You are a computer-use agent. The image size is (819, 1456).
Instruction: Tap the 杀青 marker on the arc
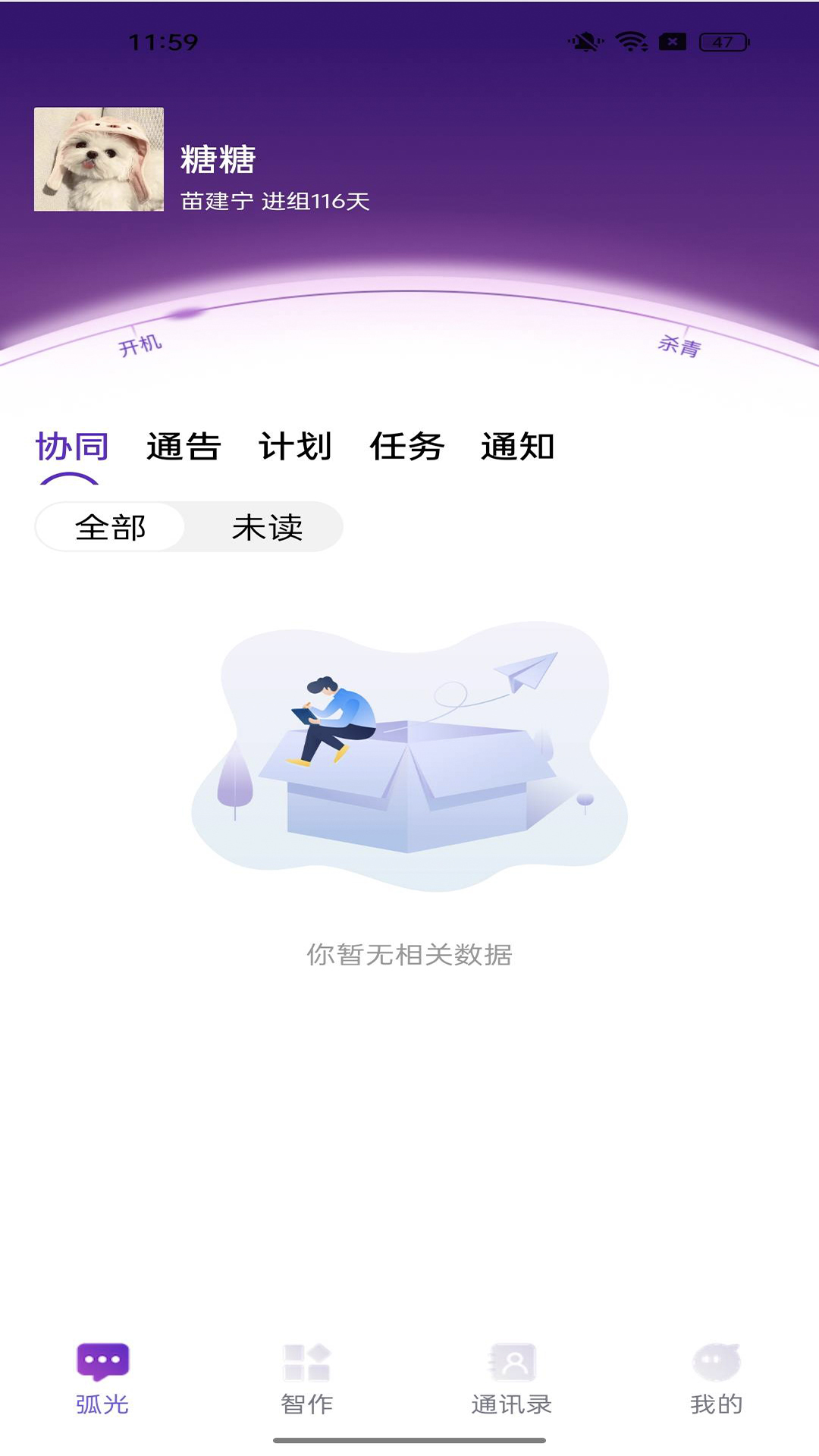tap(680, 346)
